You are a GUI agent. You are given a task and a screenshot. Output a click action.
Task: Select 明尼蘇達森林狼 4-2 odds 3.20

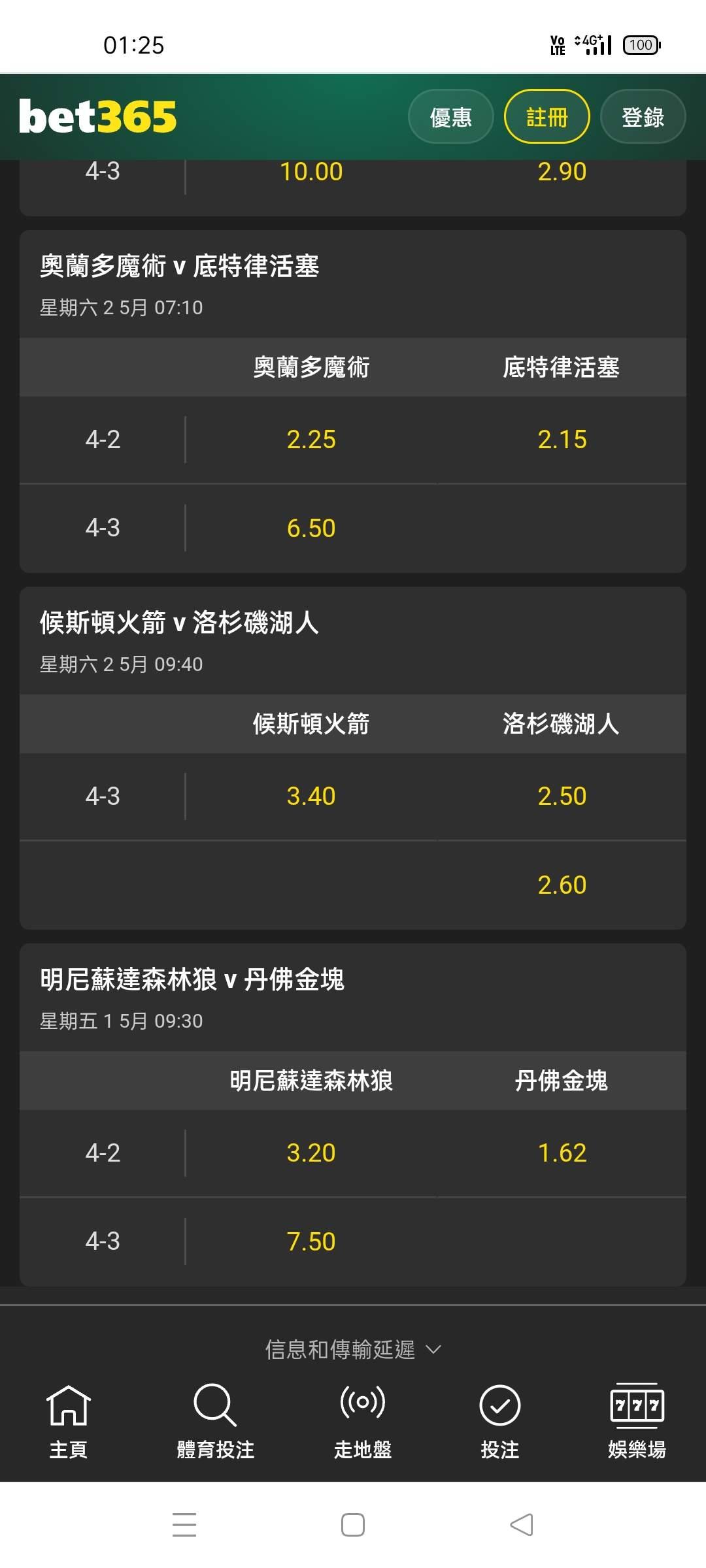(311, 1153)
